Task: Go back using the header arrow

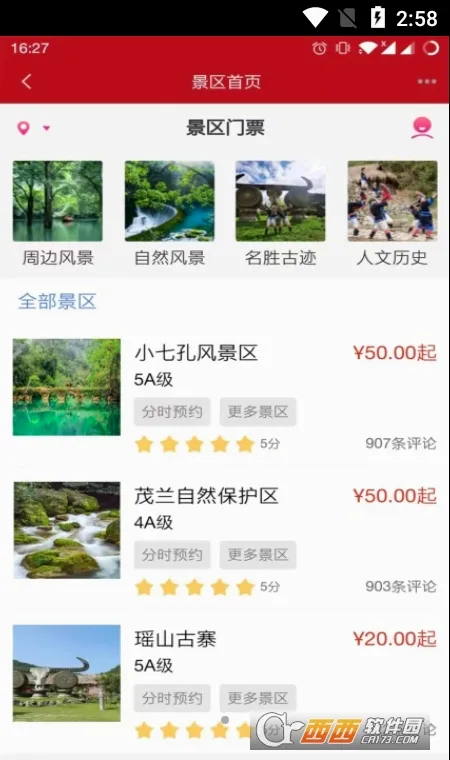Action: tap(27, 81)
